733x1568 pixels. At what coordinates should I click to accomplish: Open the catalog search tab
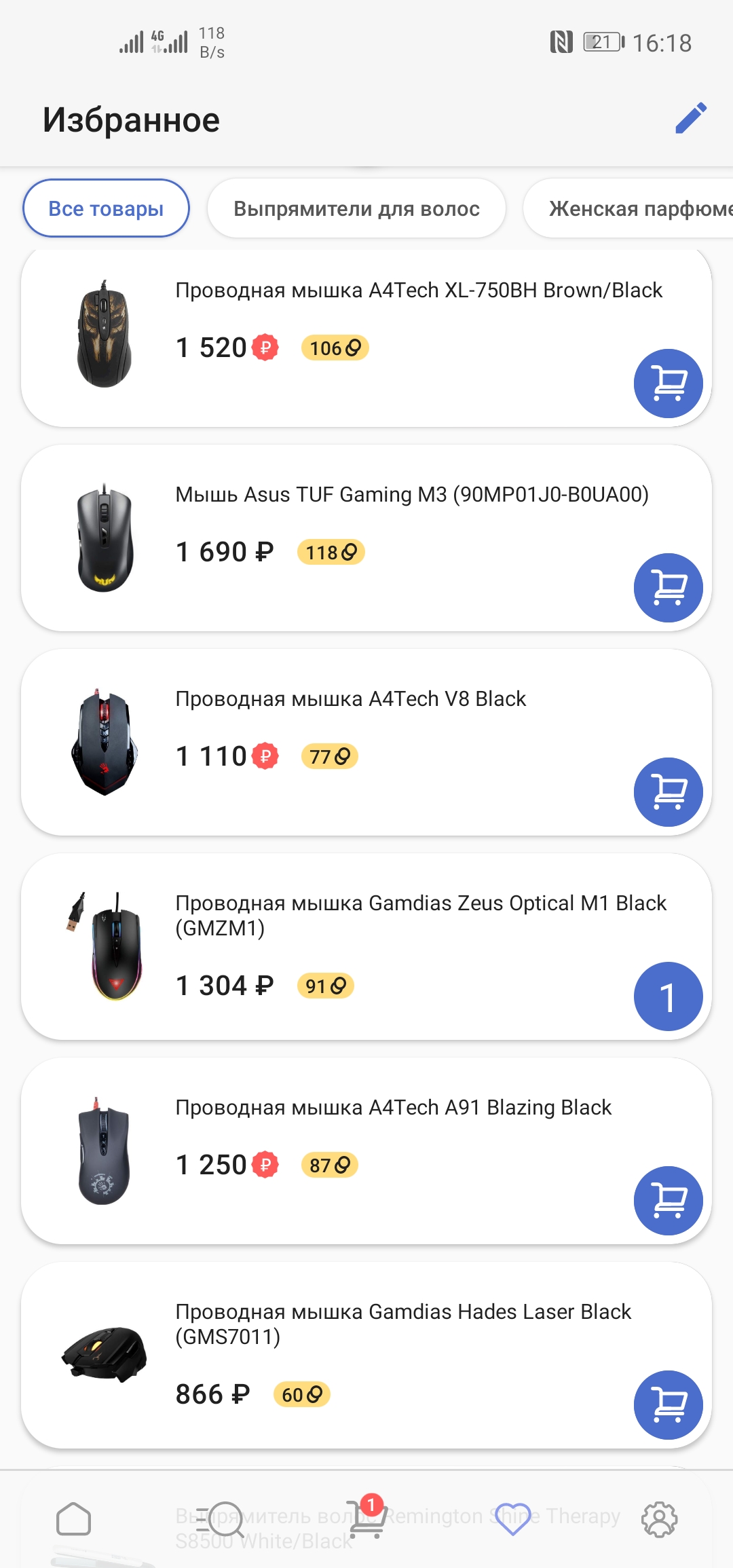coord(221,1518)
